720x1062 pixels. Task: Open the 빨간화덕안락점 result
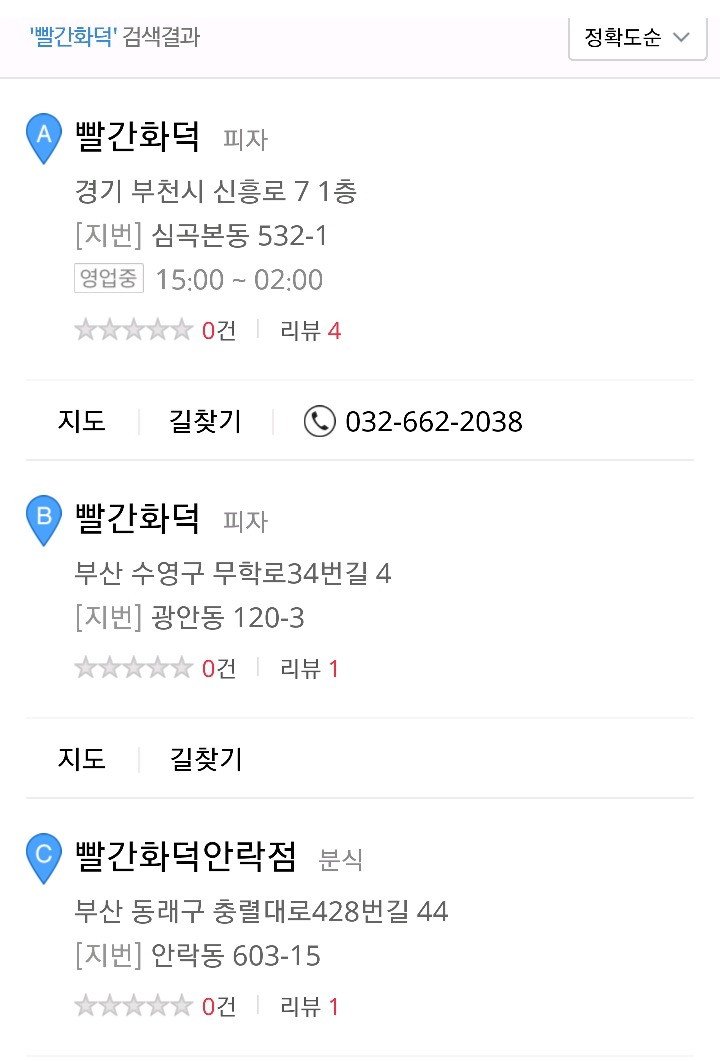(x=186, y=855)
